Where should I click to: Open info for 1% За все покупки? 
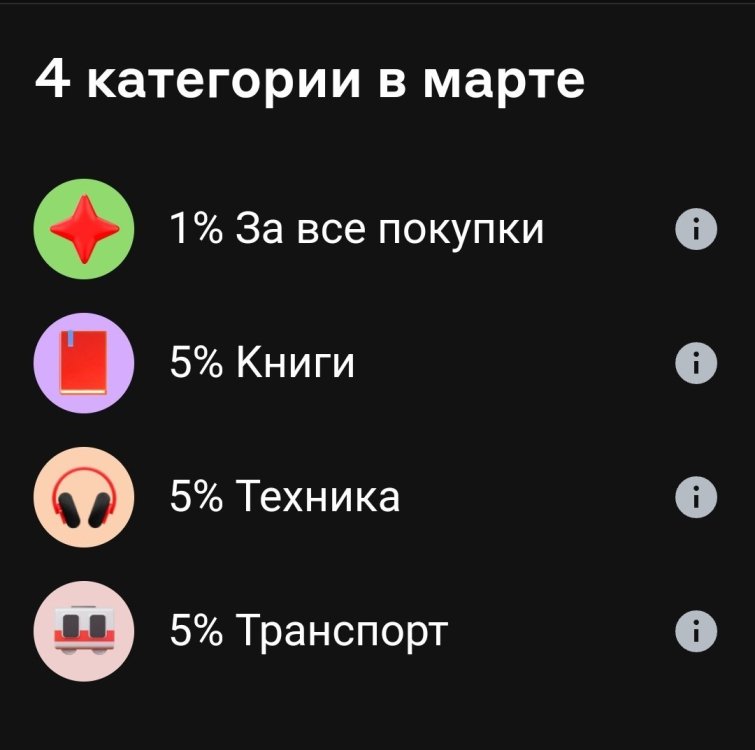[697, 231]
